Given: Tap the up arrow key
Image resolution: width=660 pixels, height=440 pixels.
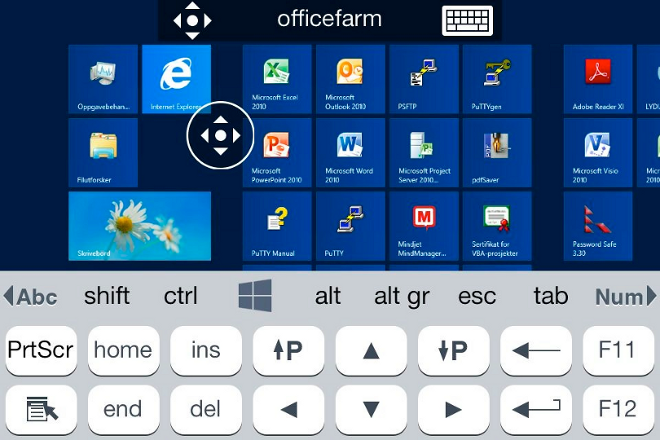Looking at the screenshot, I should (371, 350).
